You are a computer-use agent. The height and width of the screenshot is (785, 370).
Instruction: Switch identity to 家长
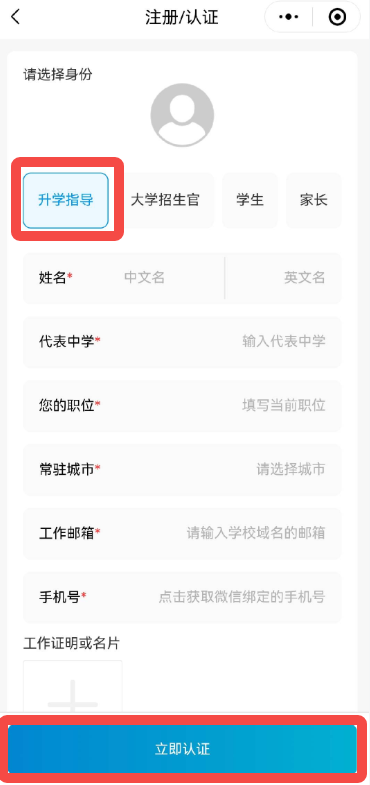tap(313, 200)
